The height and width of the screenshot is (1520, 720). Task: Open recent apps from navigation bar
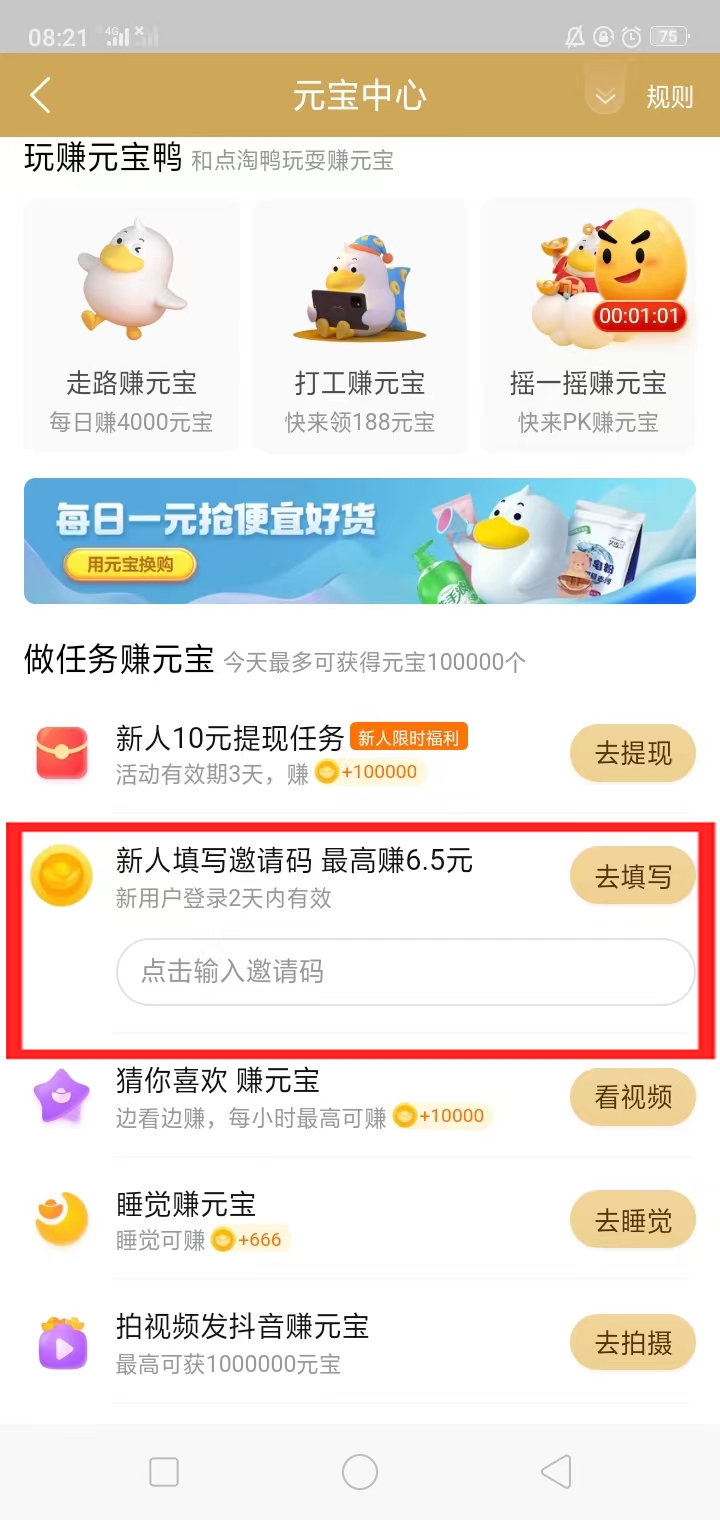(x=164, y=1471)
